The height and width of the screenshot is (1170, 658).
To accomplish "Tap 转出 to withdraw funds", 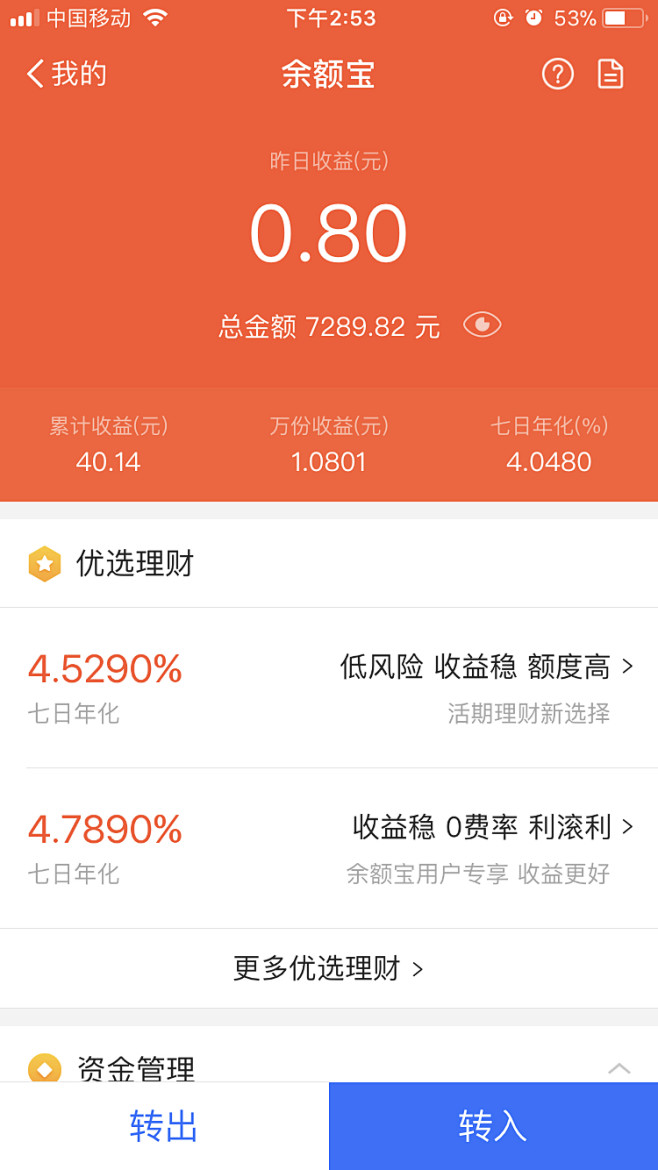I will (164, 1126).
